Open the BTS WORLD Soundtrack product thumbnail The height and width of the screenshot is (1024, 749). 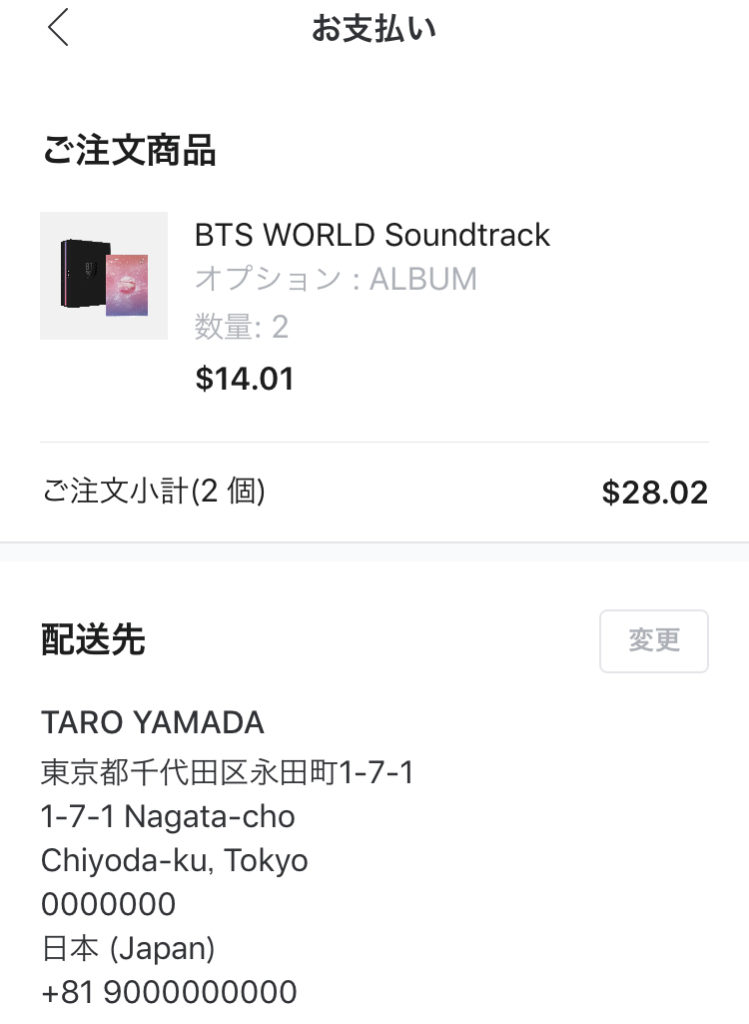click(x=104, y=276)
